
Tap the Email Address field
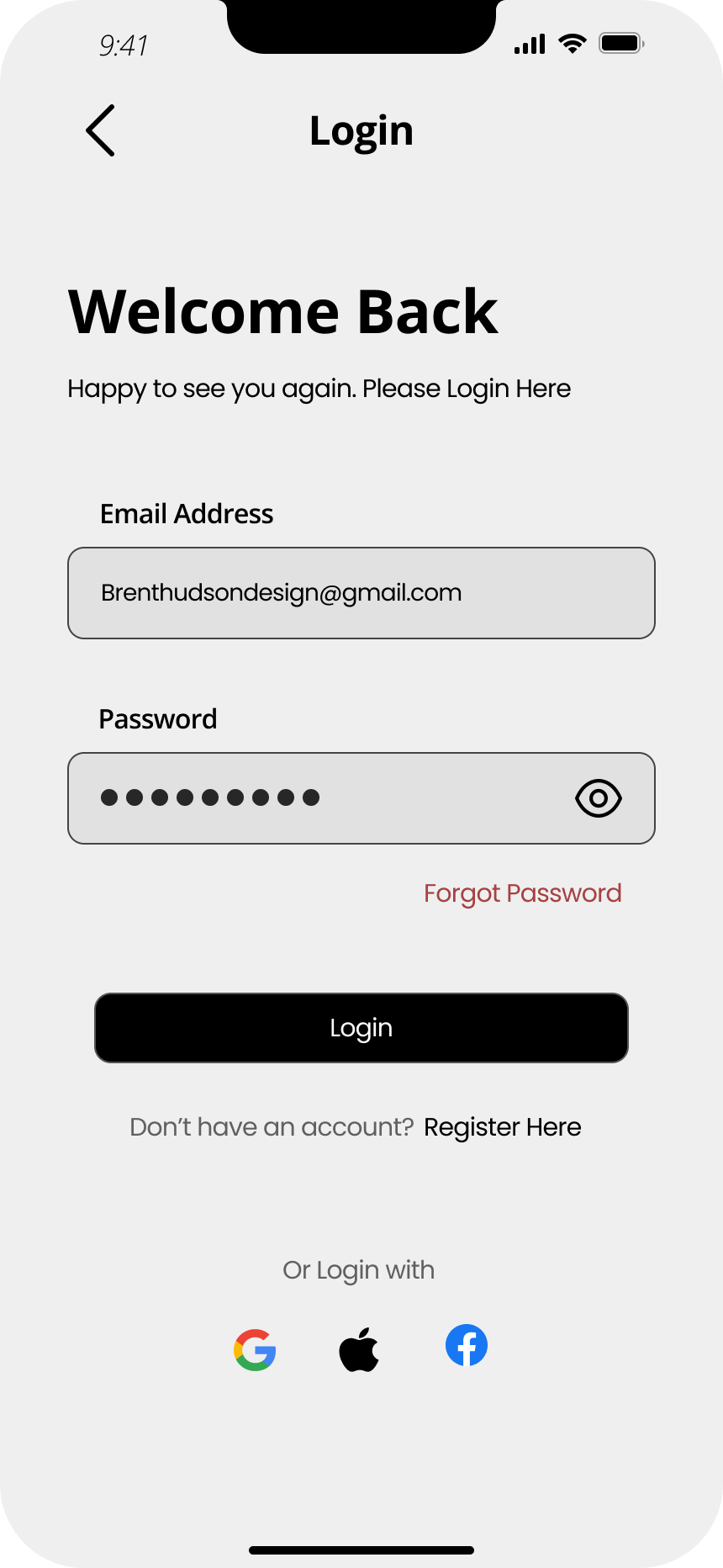361,593
